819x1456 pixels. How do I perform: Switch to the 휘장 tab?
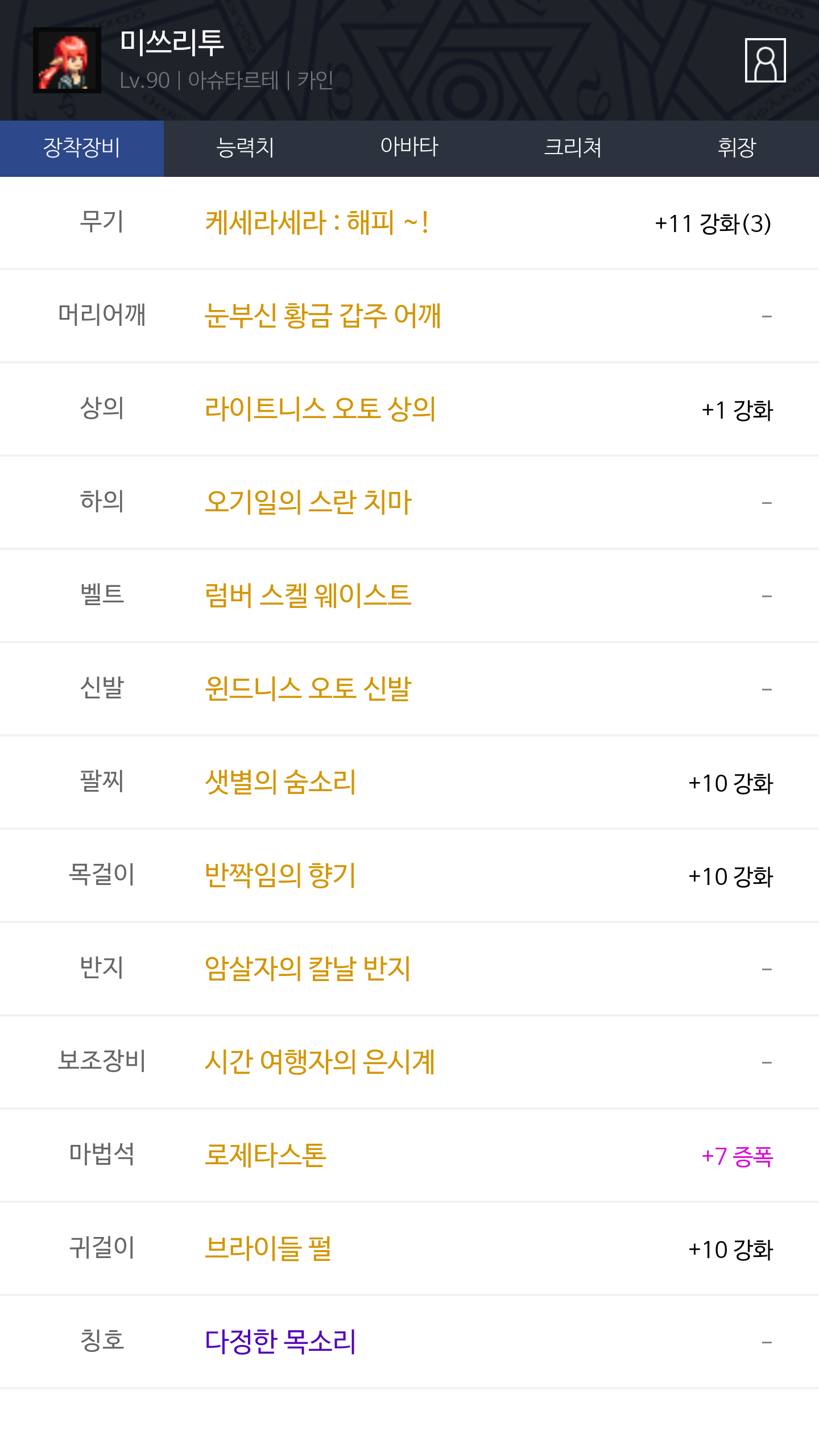737,148
